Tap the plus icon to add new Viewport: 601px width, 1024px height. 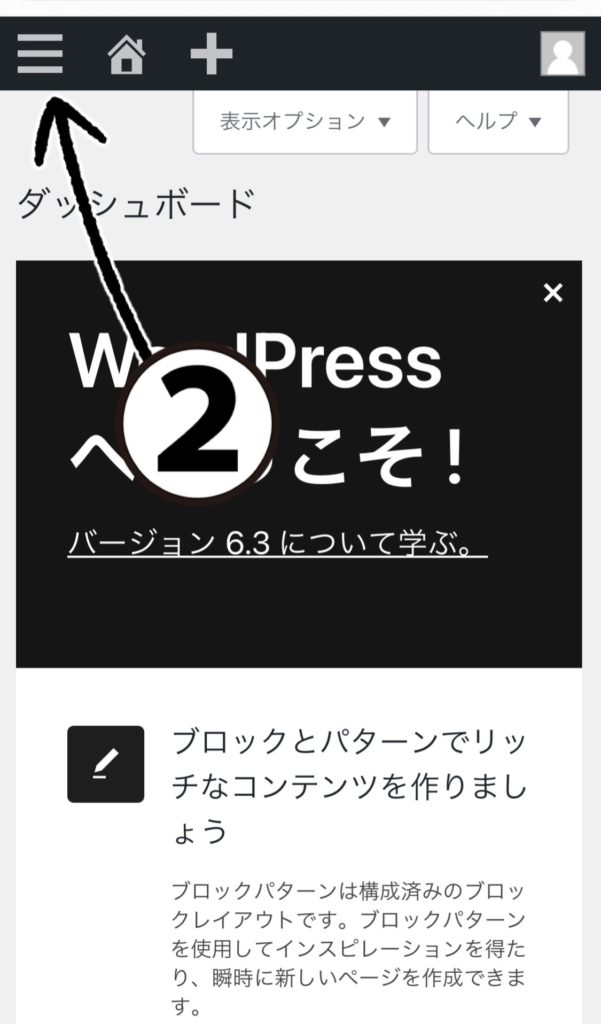pos(211,54)
